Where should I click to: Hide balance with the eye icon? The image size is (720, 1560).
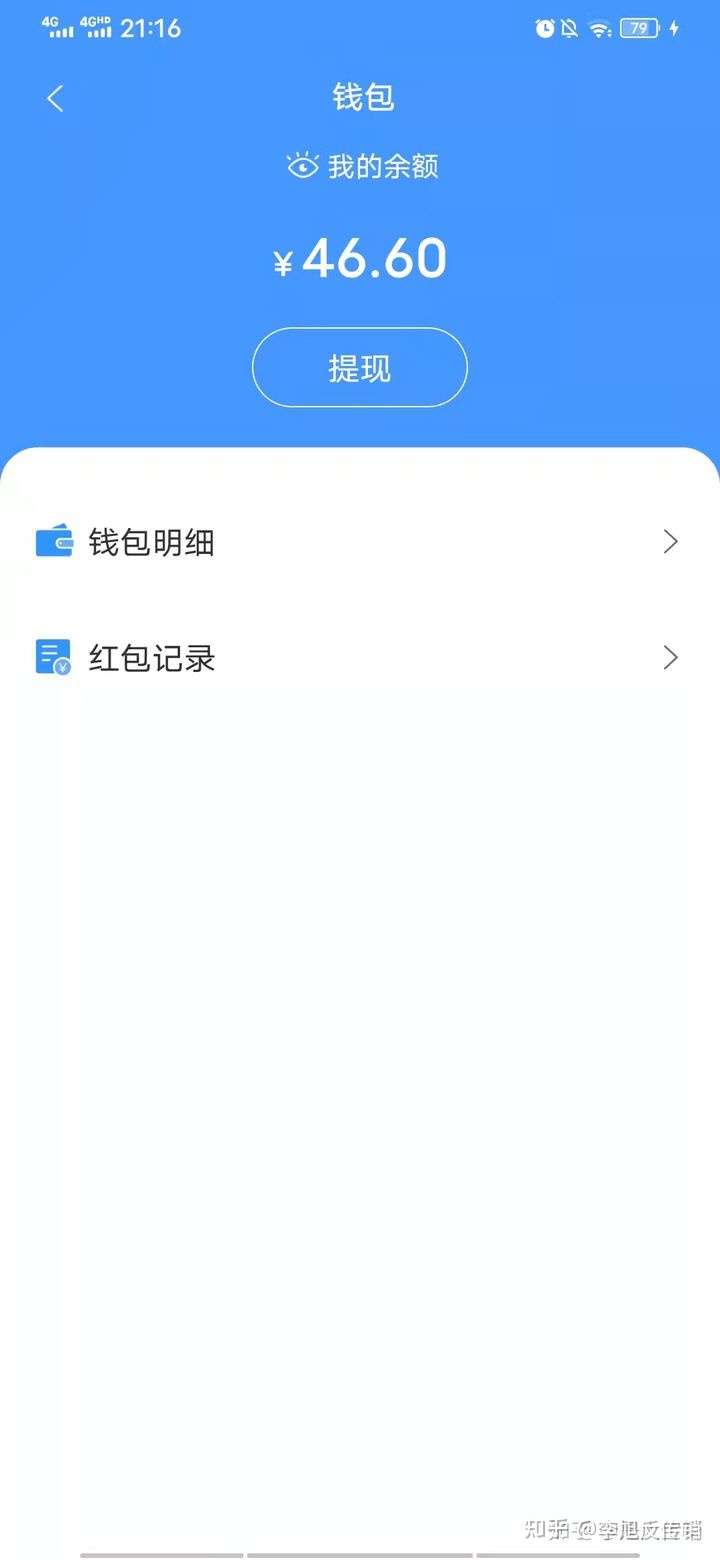302,166
